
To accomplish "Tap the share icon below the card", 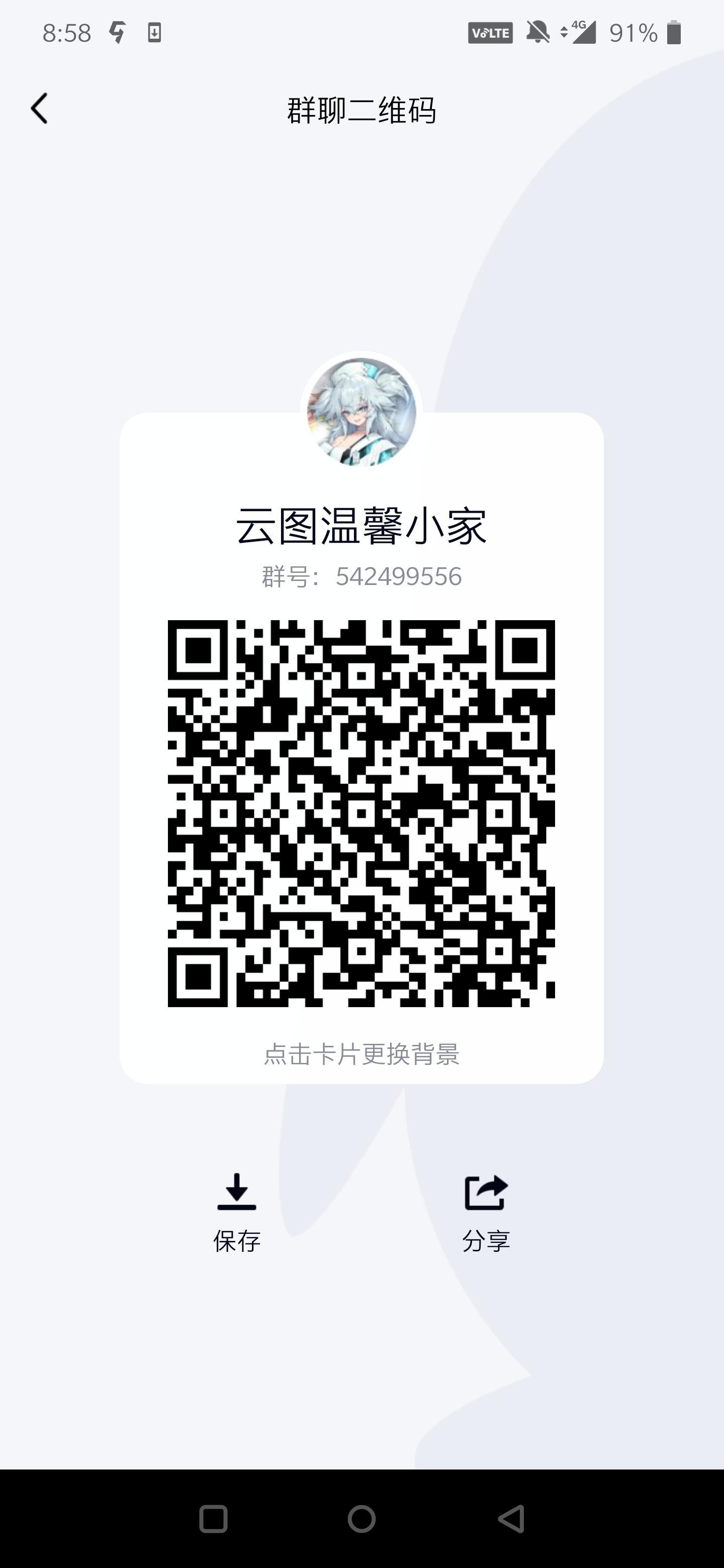I will click(485, 1193).
